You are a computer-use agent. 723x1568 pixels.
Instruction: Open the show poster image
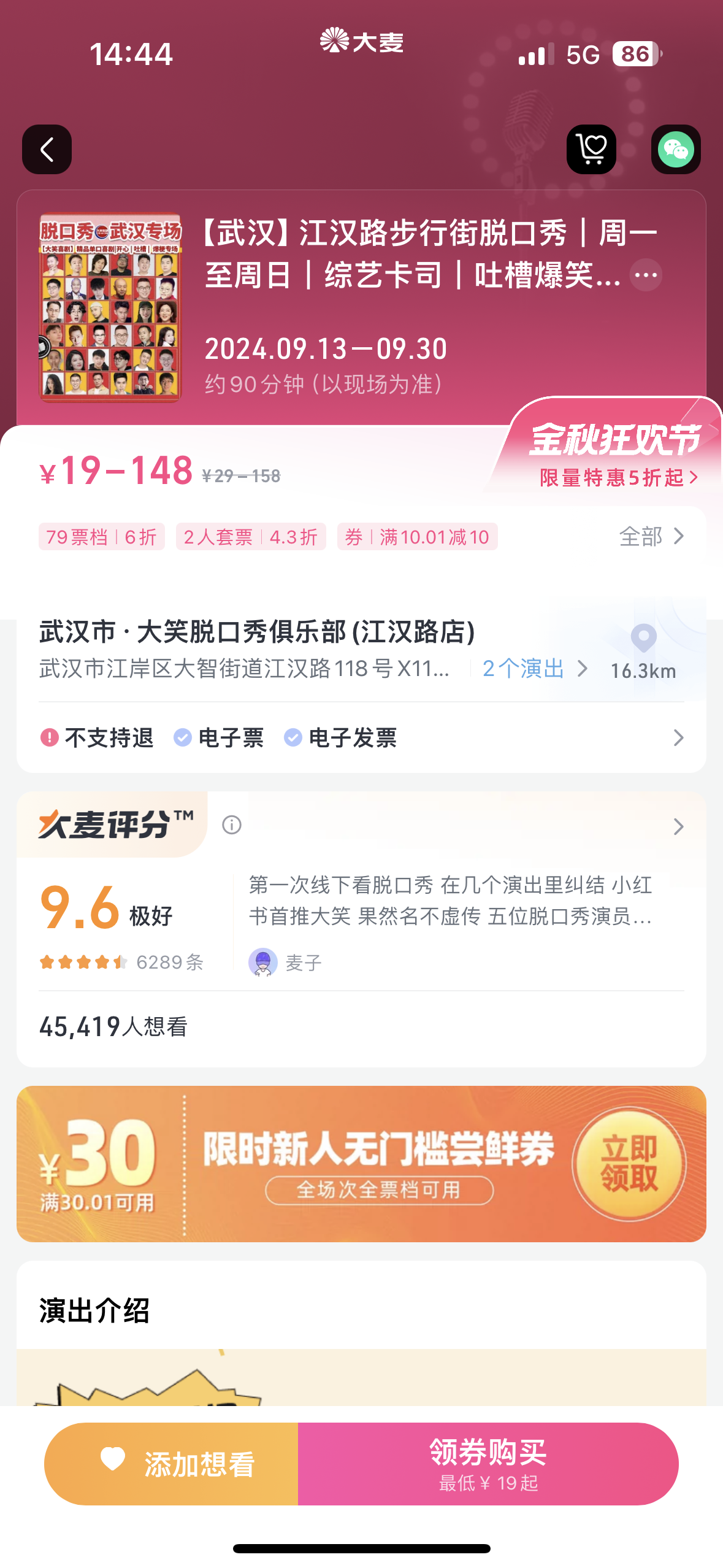click(110, 307)
